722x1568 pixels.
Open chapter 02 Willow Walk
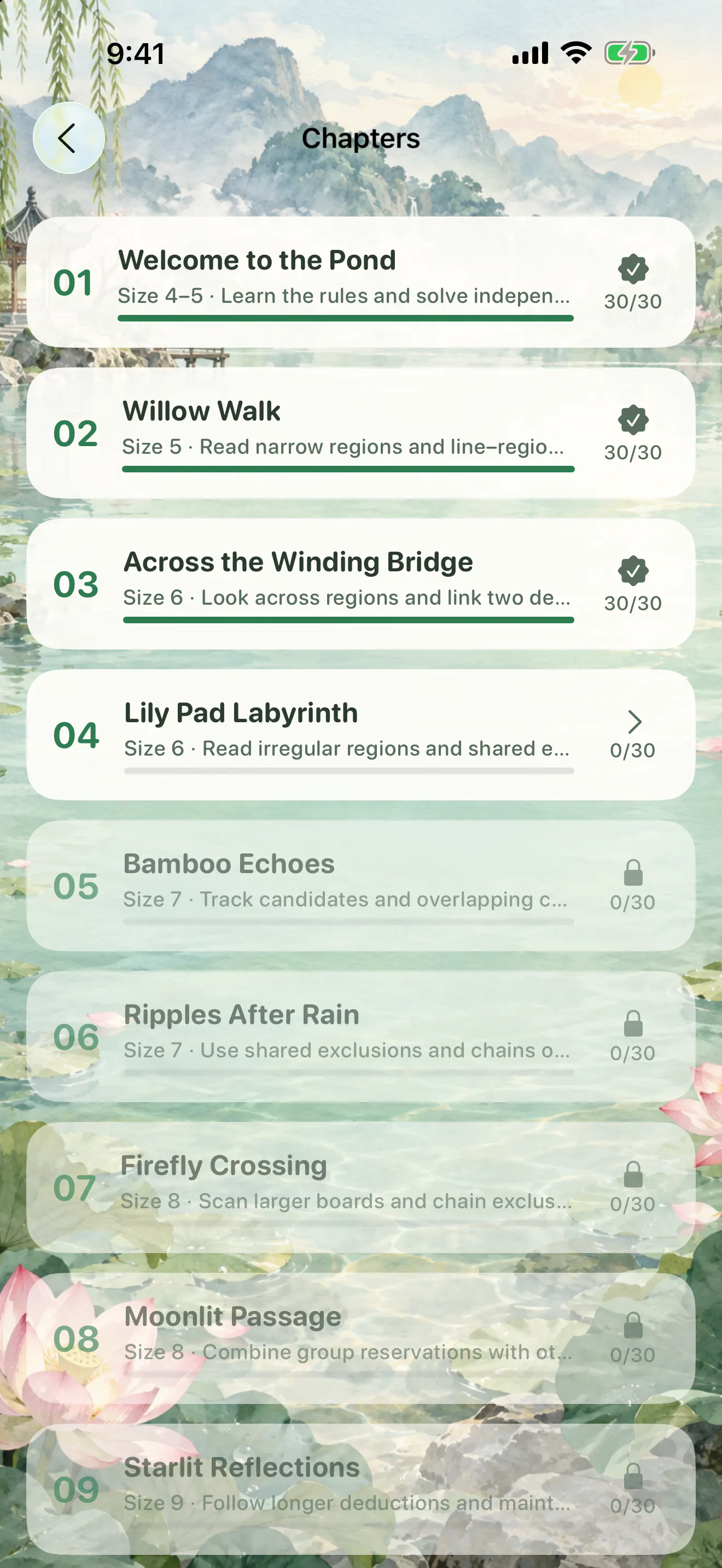tap(361, 434)
